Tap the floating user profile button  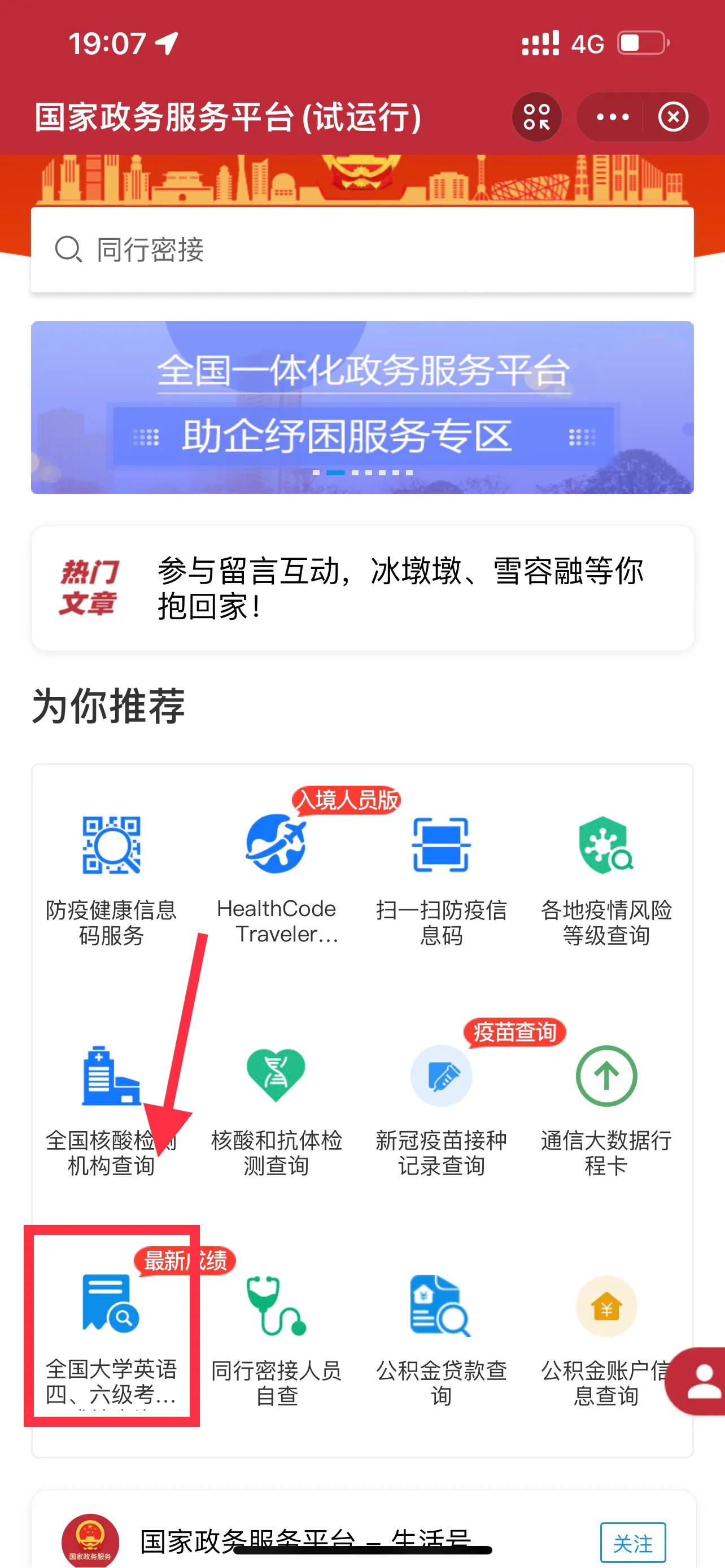(701, 1381)
